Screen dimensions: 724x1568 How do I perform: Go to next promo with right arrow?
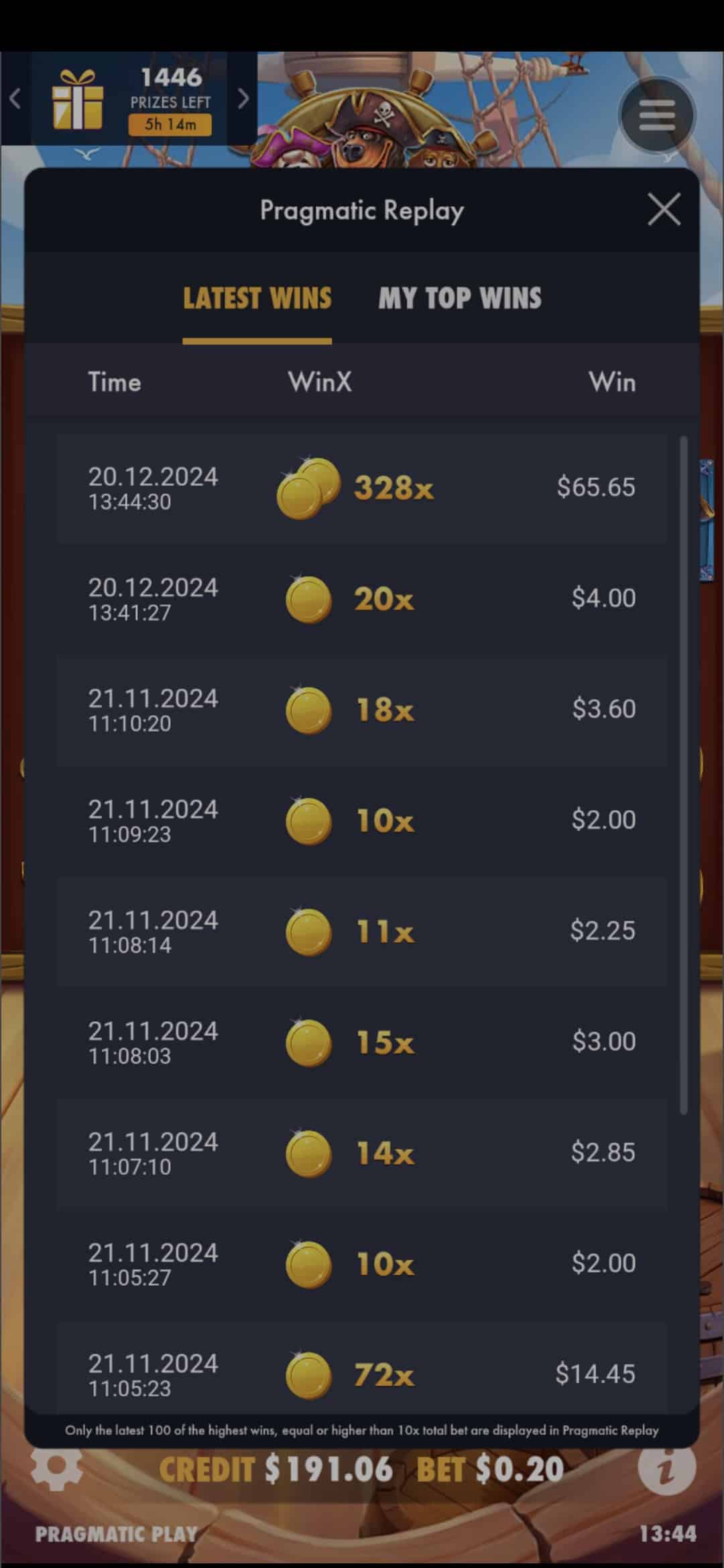pos(243,99)
